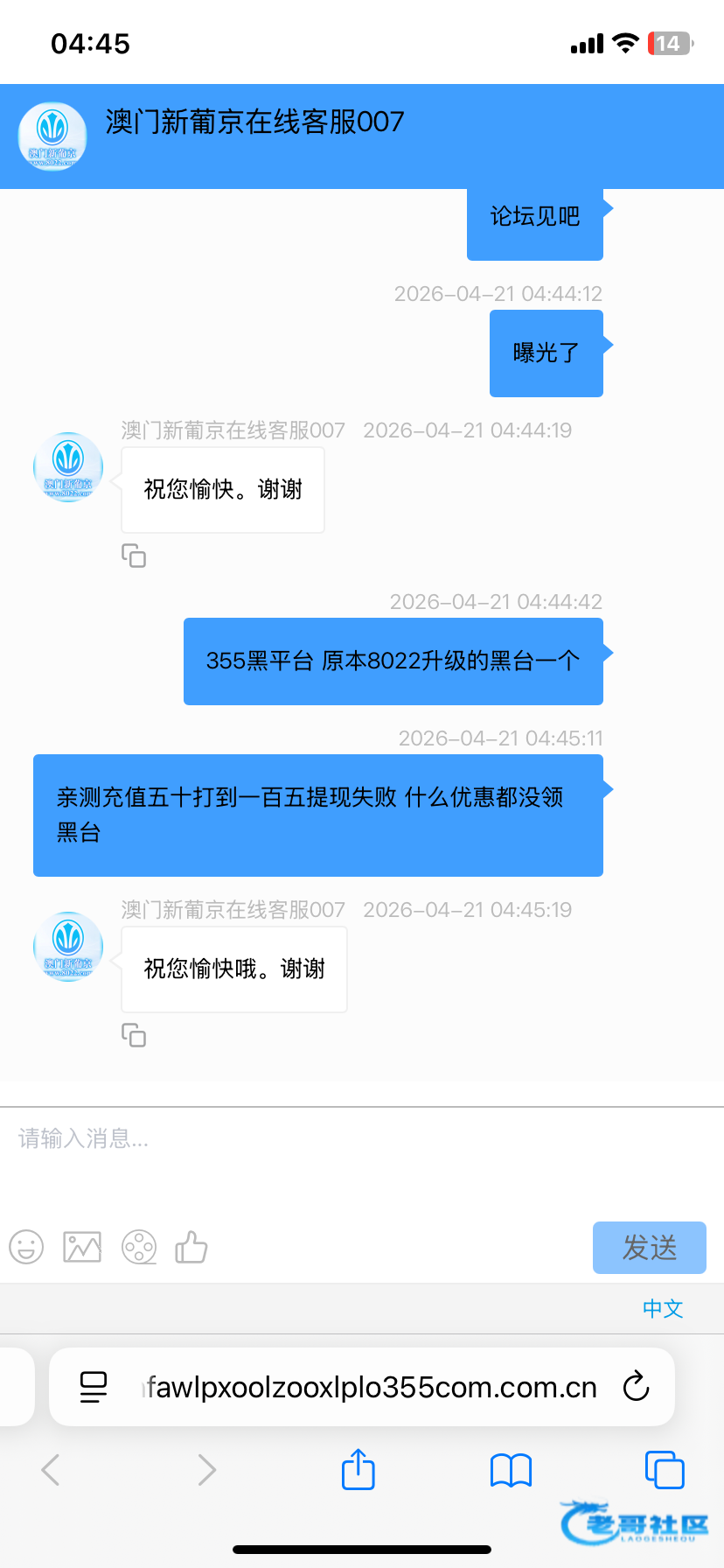
Task: Attach an image to the chat
Action: pyautogui.click(x=82, y=1247)
